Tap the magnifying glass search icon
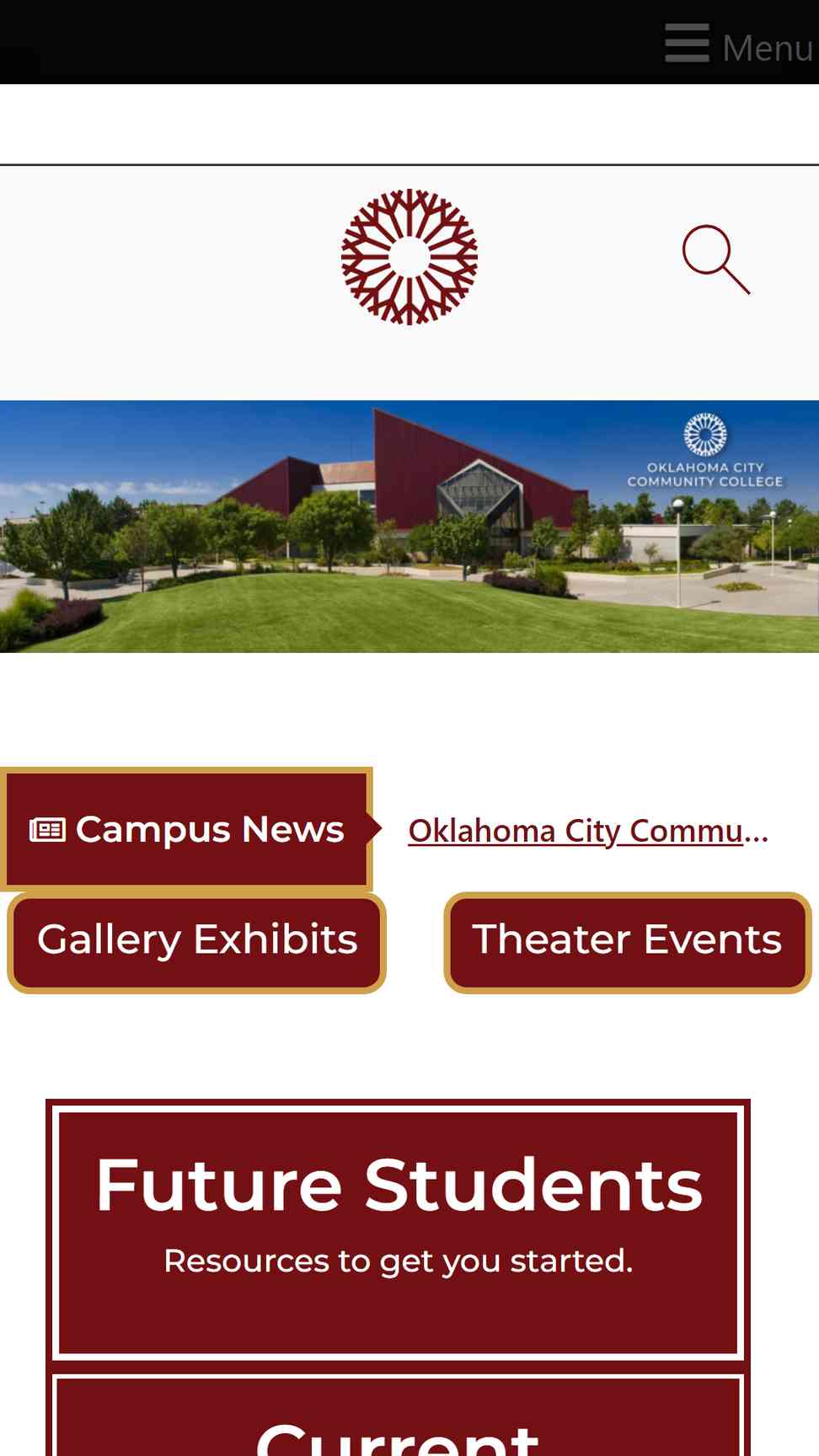Viewport: 819px width, 1456px height. point(716,259)
